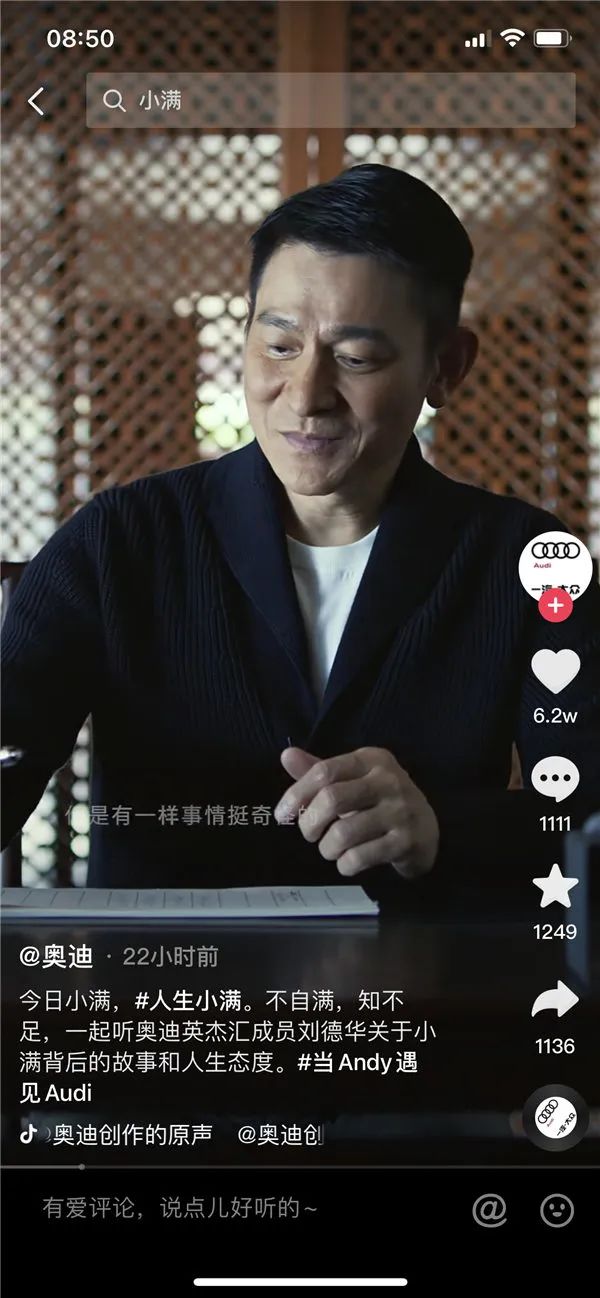Open the @奥迪 username link

[57, 957]
